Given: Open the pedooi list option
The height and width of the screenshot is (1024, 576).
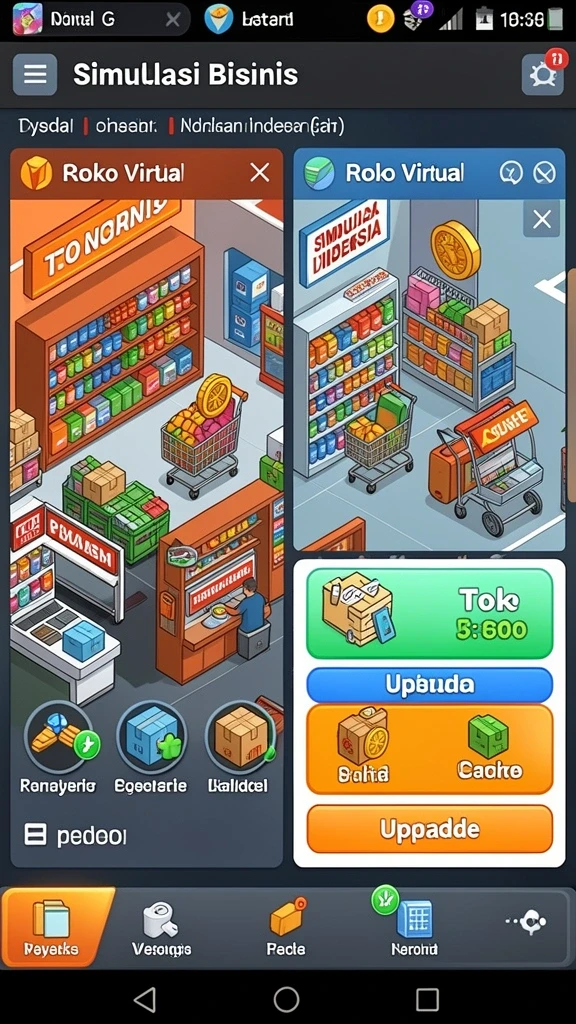Looking at the screenshot, I should pos(76,835).
